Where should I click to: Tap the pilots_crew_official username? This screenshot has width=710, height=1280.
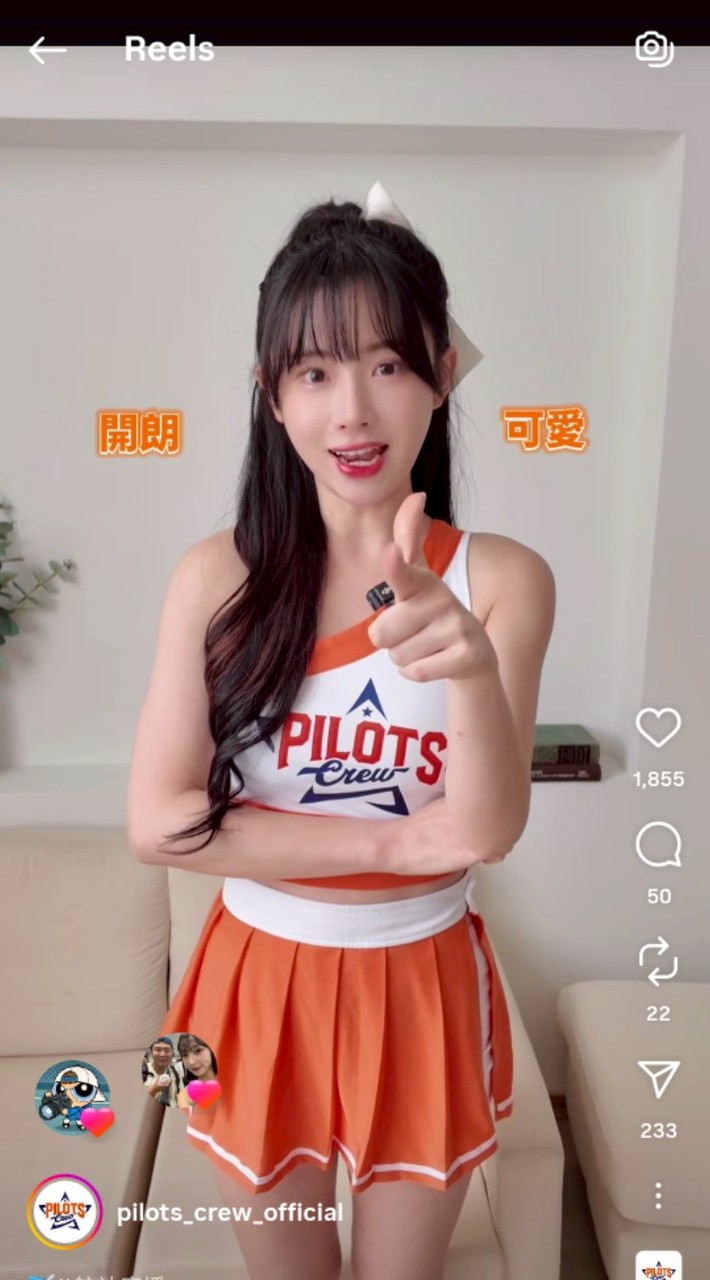[230, 1213]
